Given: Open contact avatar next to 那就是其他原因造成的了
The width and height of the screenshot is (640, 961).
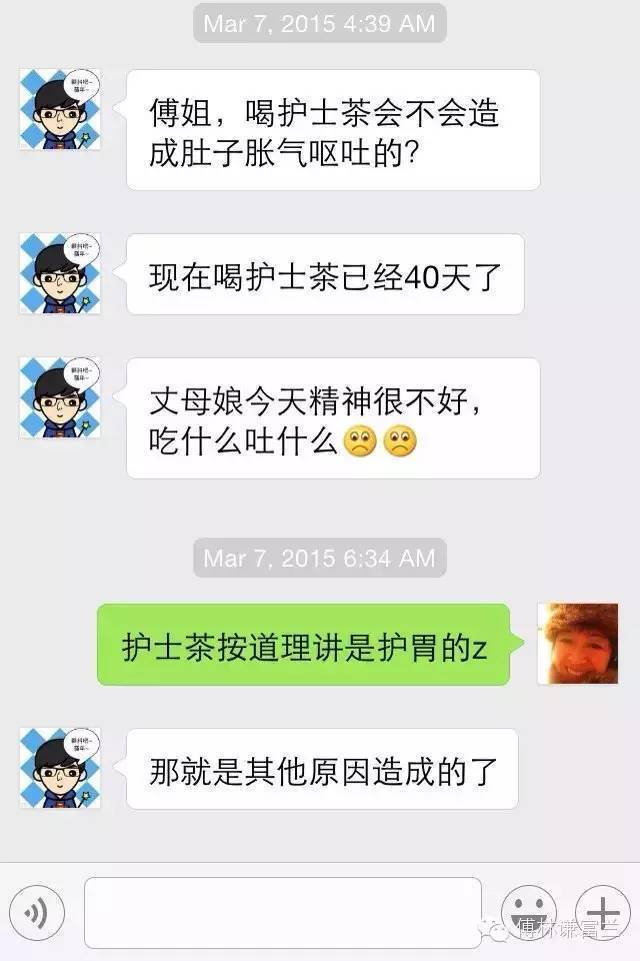Looking at the screenshot, I should (x=60, y=768).
